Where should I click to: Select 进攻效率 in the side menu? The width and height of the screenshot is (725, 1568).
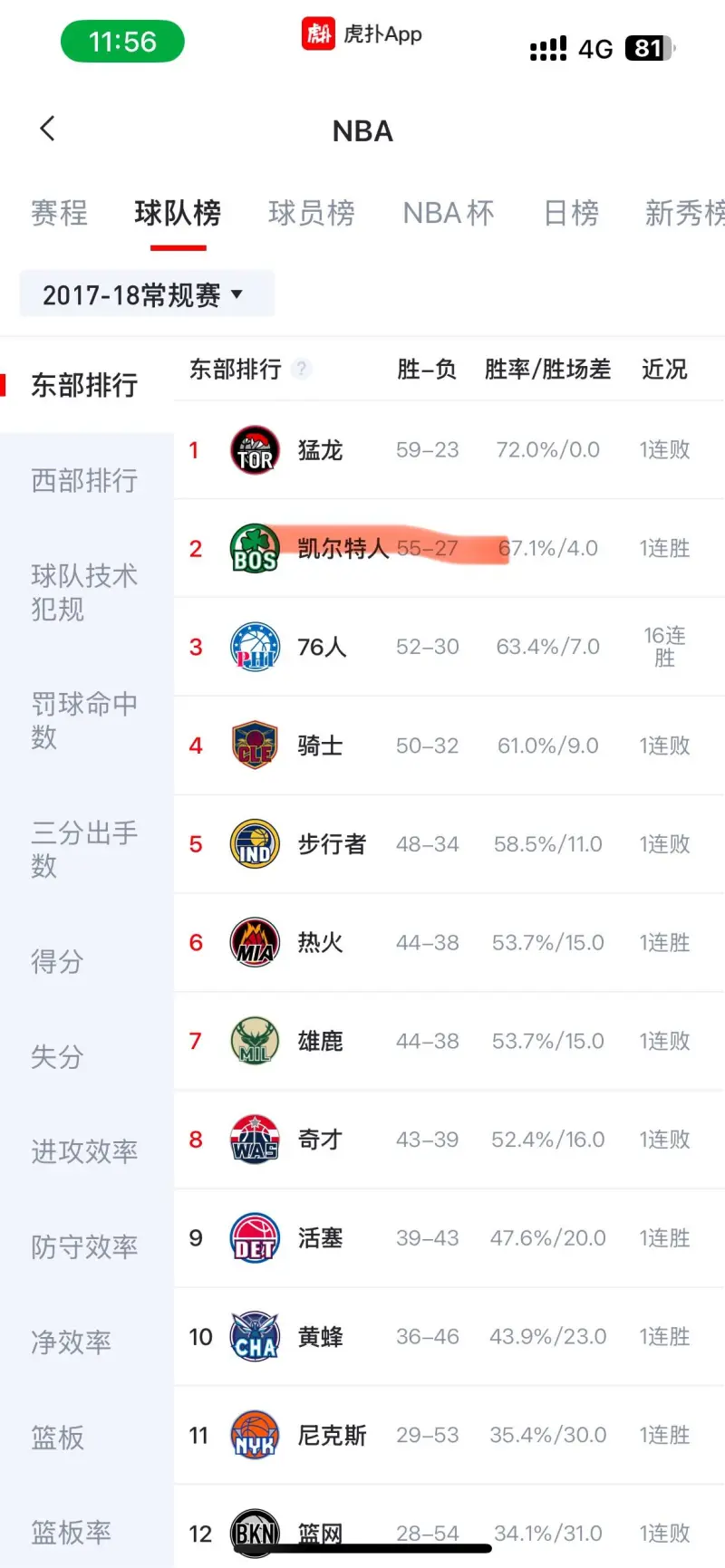click(84, 1151)
